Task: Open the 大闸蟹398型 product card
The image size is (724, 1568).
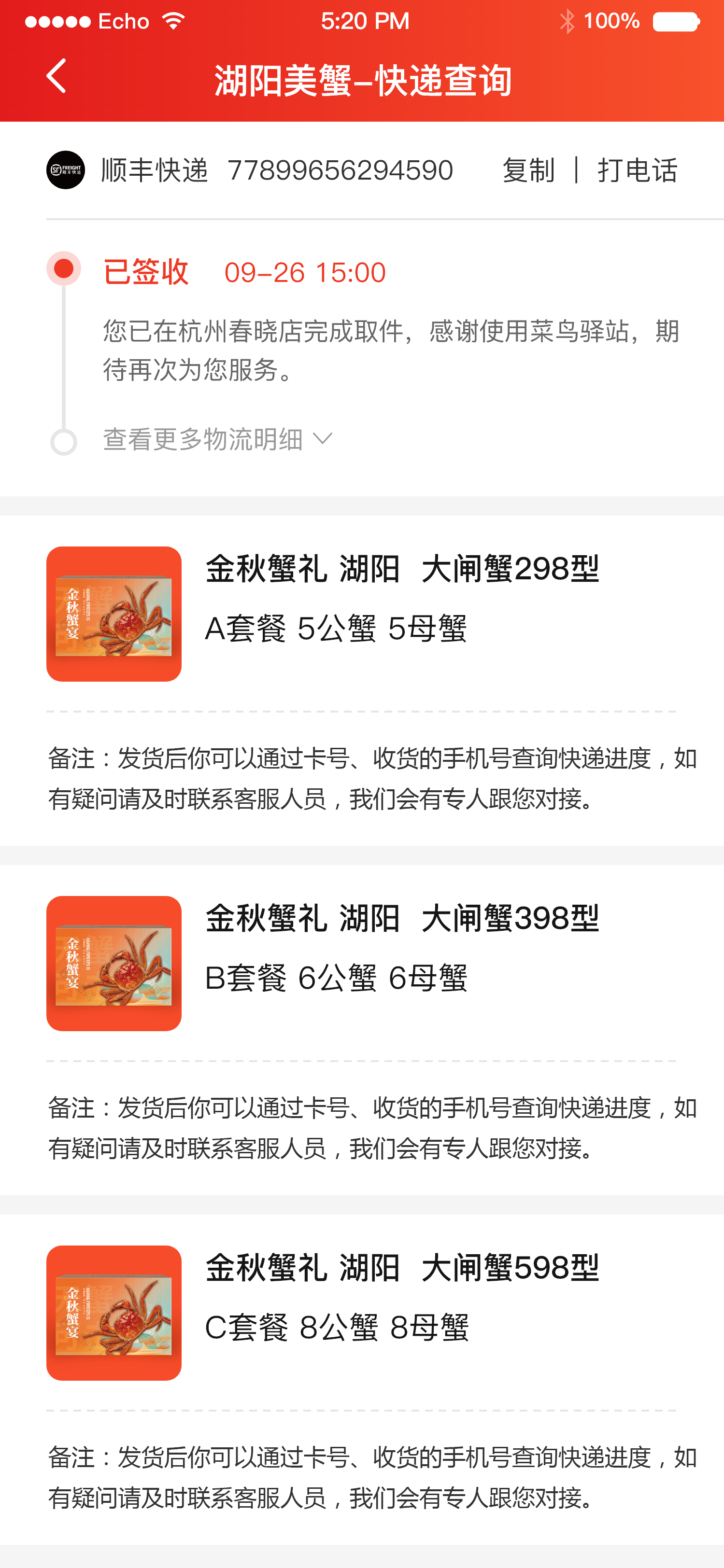Action: 362,963
